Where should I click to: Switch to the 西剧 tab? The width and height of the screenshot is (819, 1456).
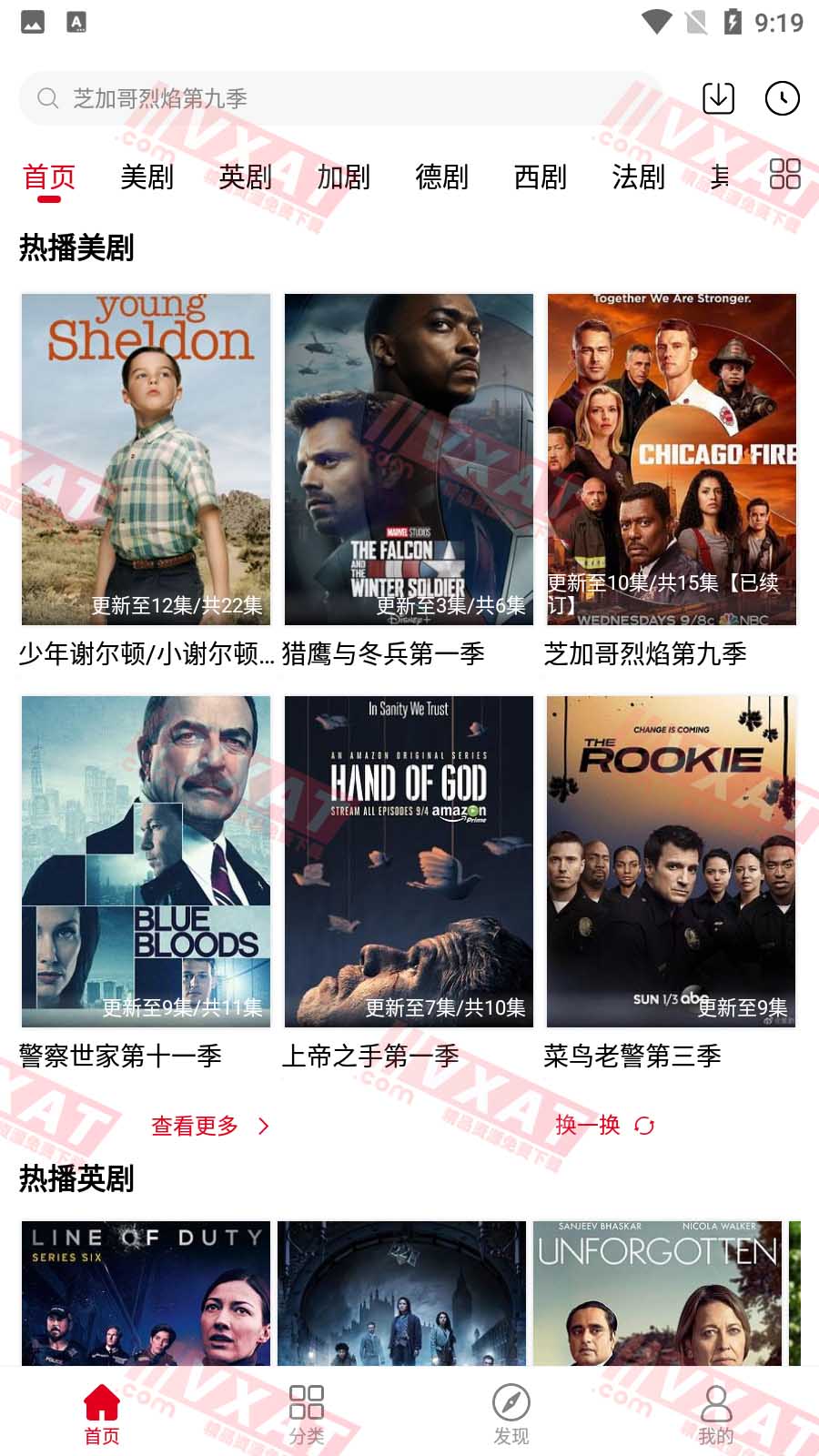pyautogui.click(x=541, y=177)
